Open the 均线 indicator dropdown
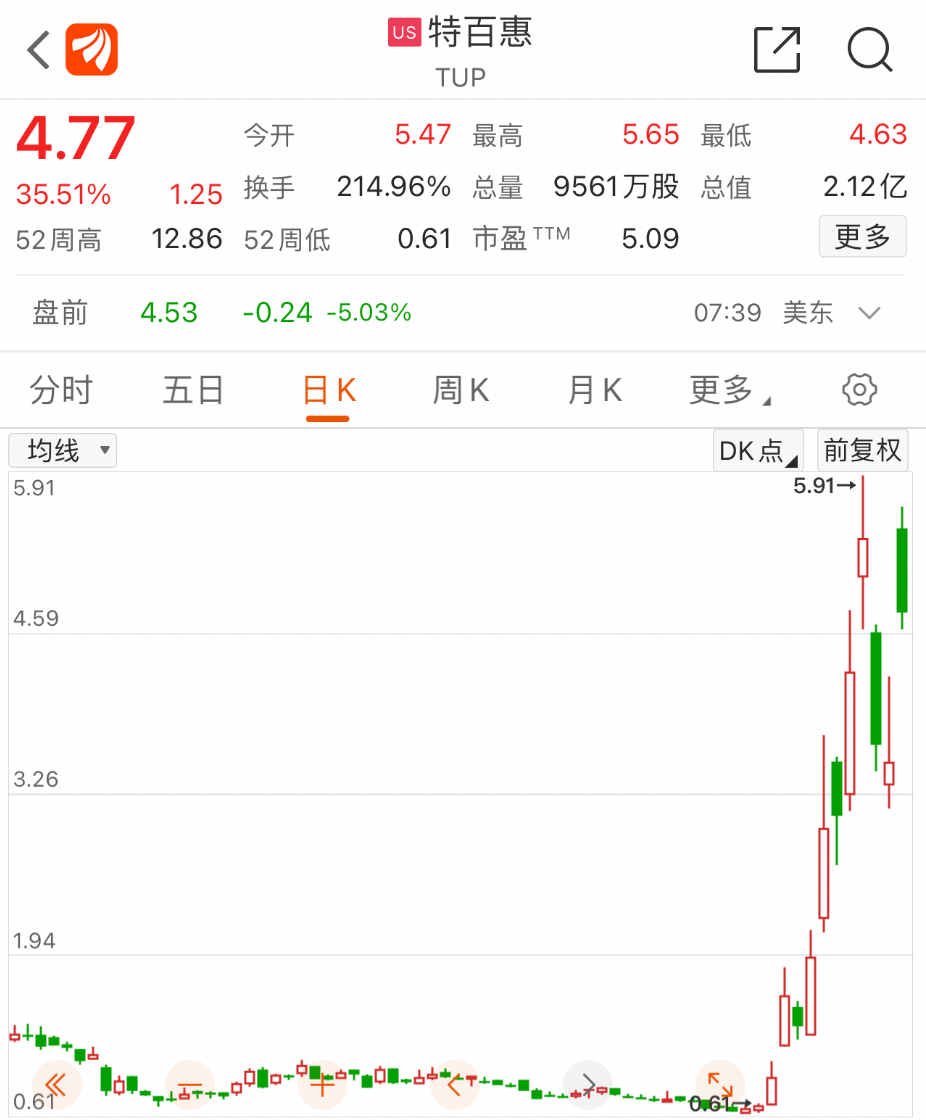 pyautogui.click(x=62, y=451)
